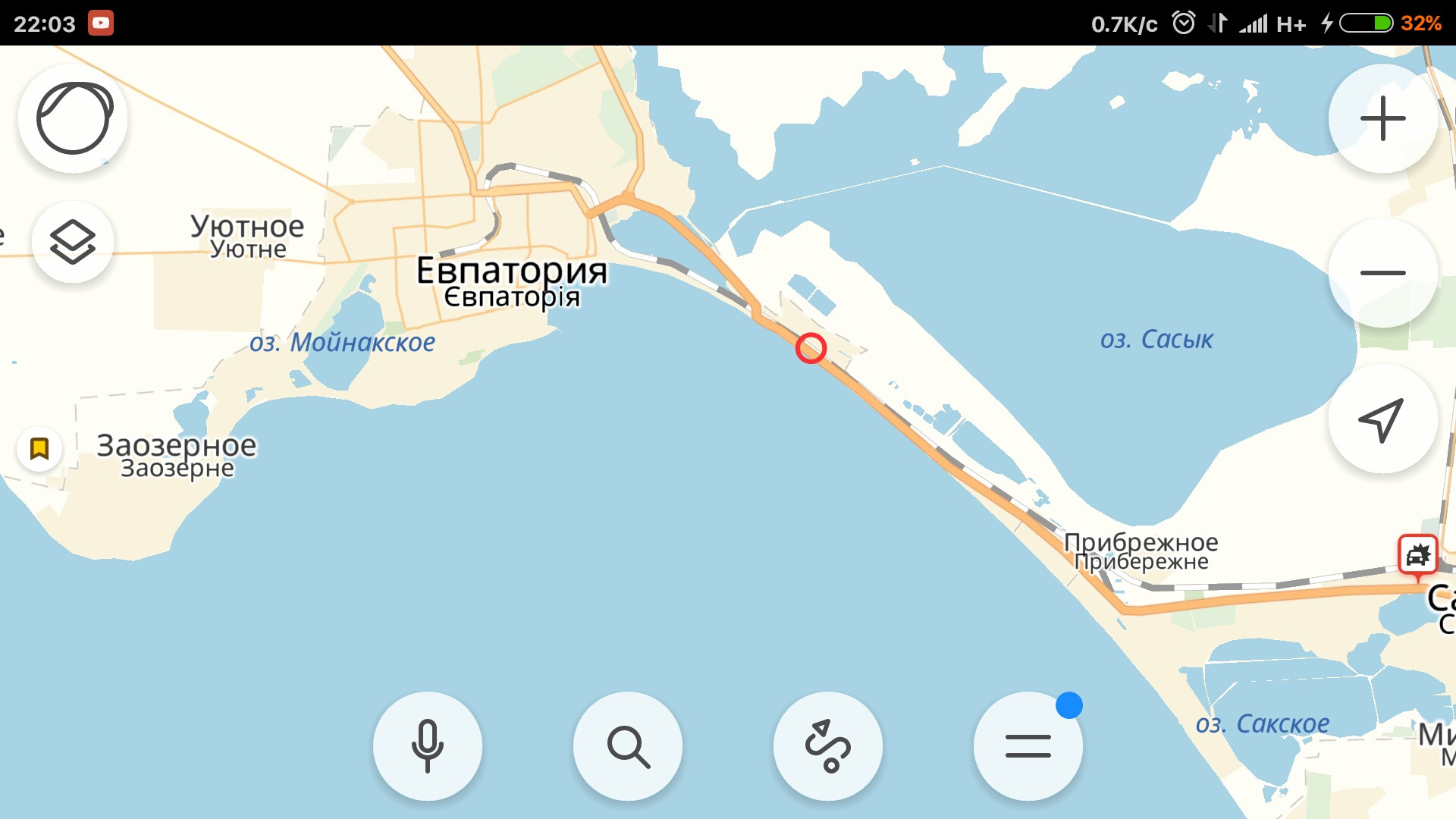1456x819 pixels.
Task: Open the map layers selector
Action: point(73,242)
